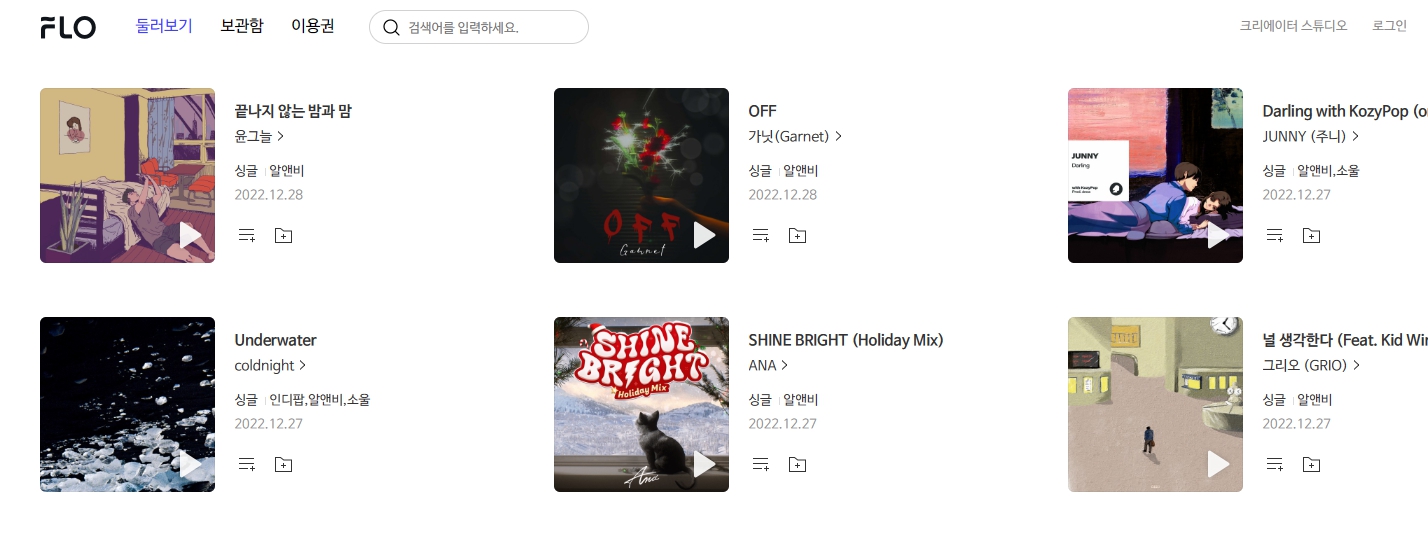Tap 로그인 to sign in
The image size is (1428, 535).
(1389, 26)
